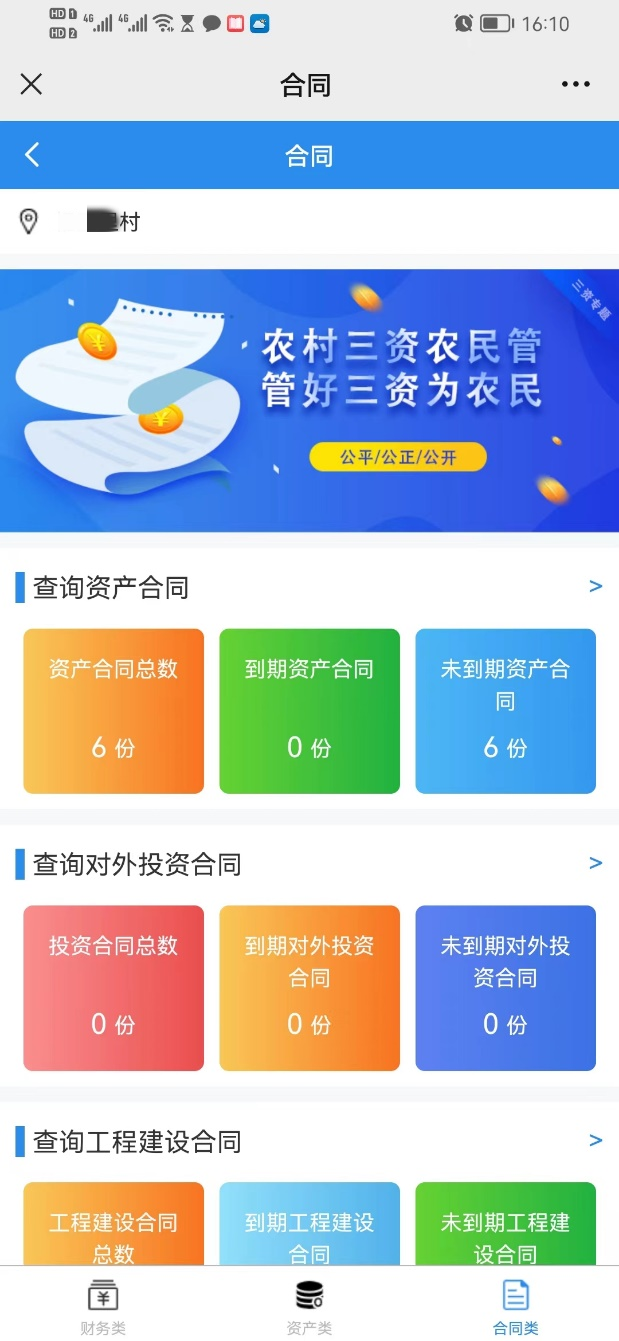Open the 农村三资农民管 banner
The height and width of the screenshot is (1341, 619).
309,400
